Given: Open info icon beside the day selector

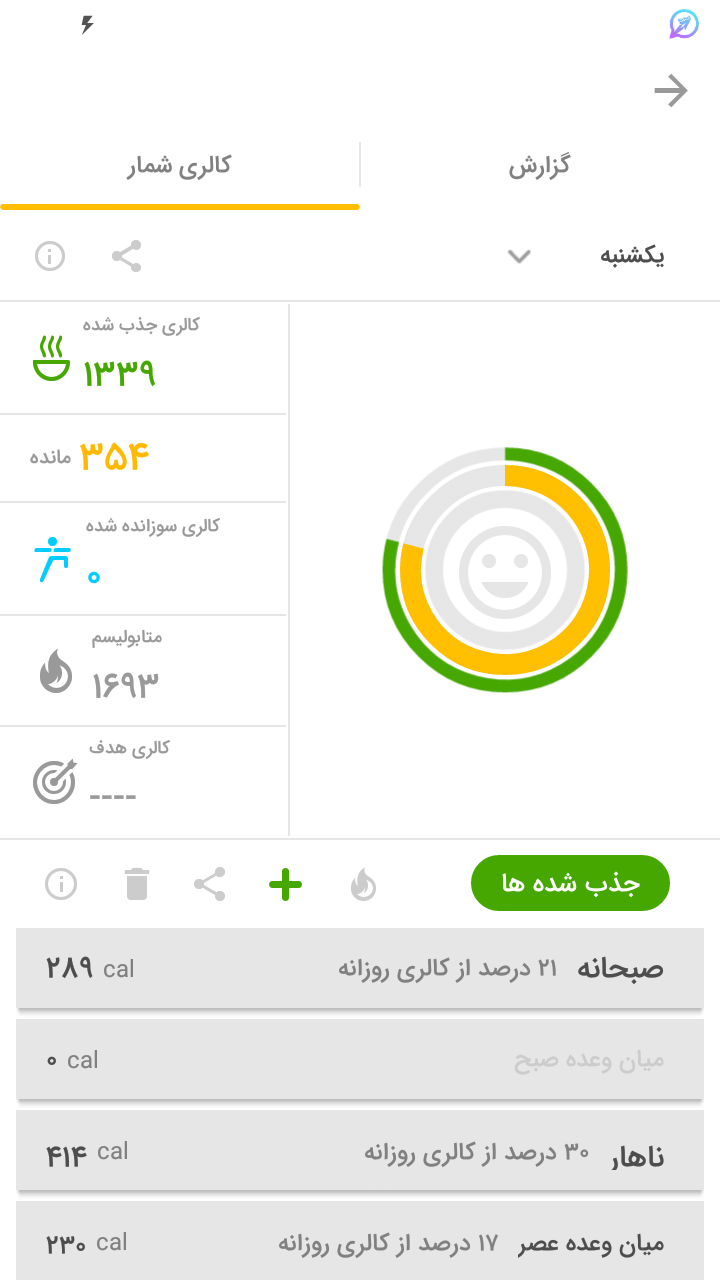Looking at the screenshot, I should click(x=50, y=256).
